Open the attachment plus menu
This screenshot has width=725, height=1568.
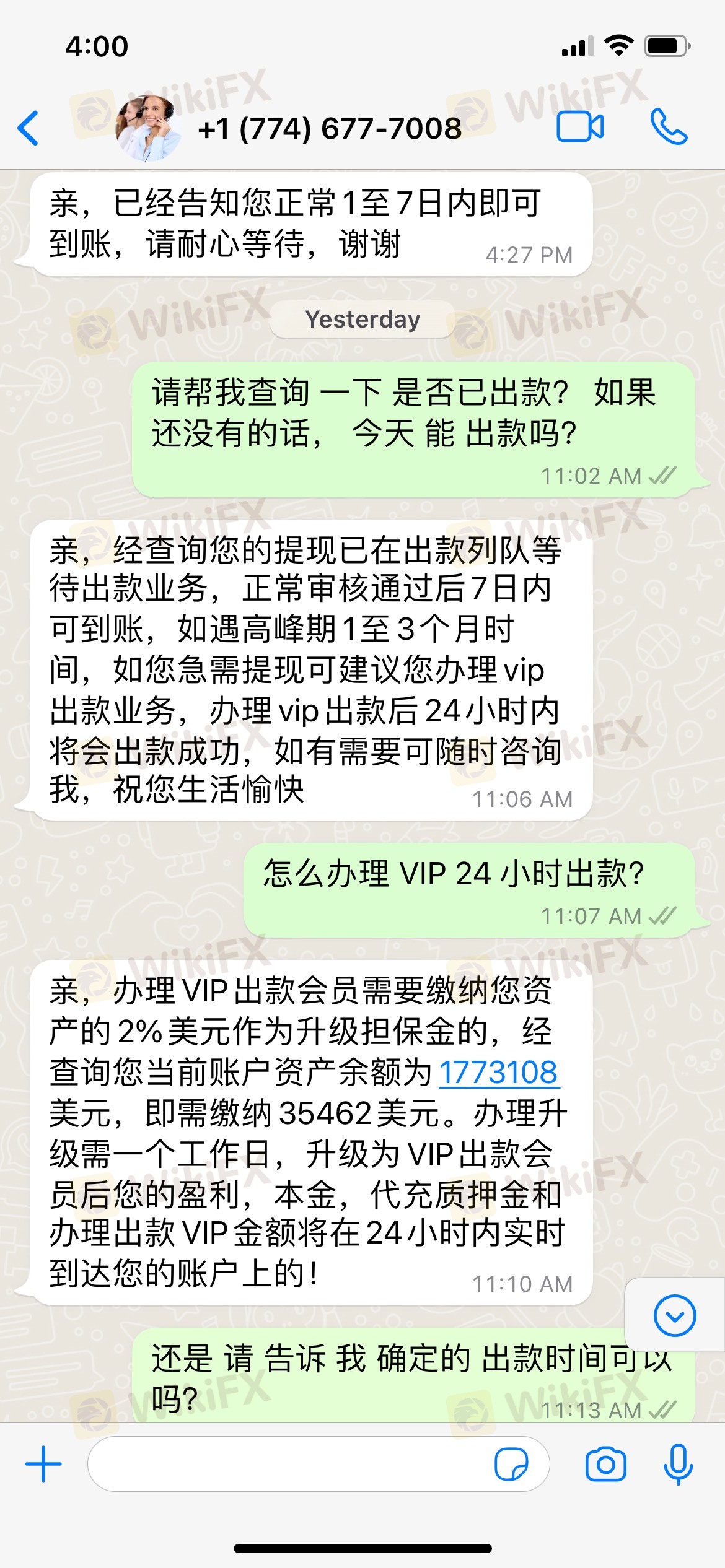(x=43, y=1464)
